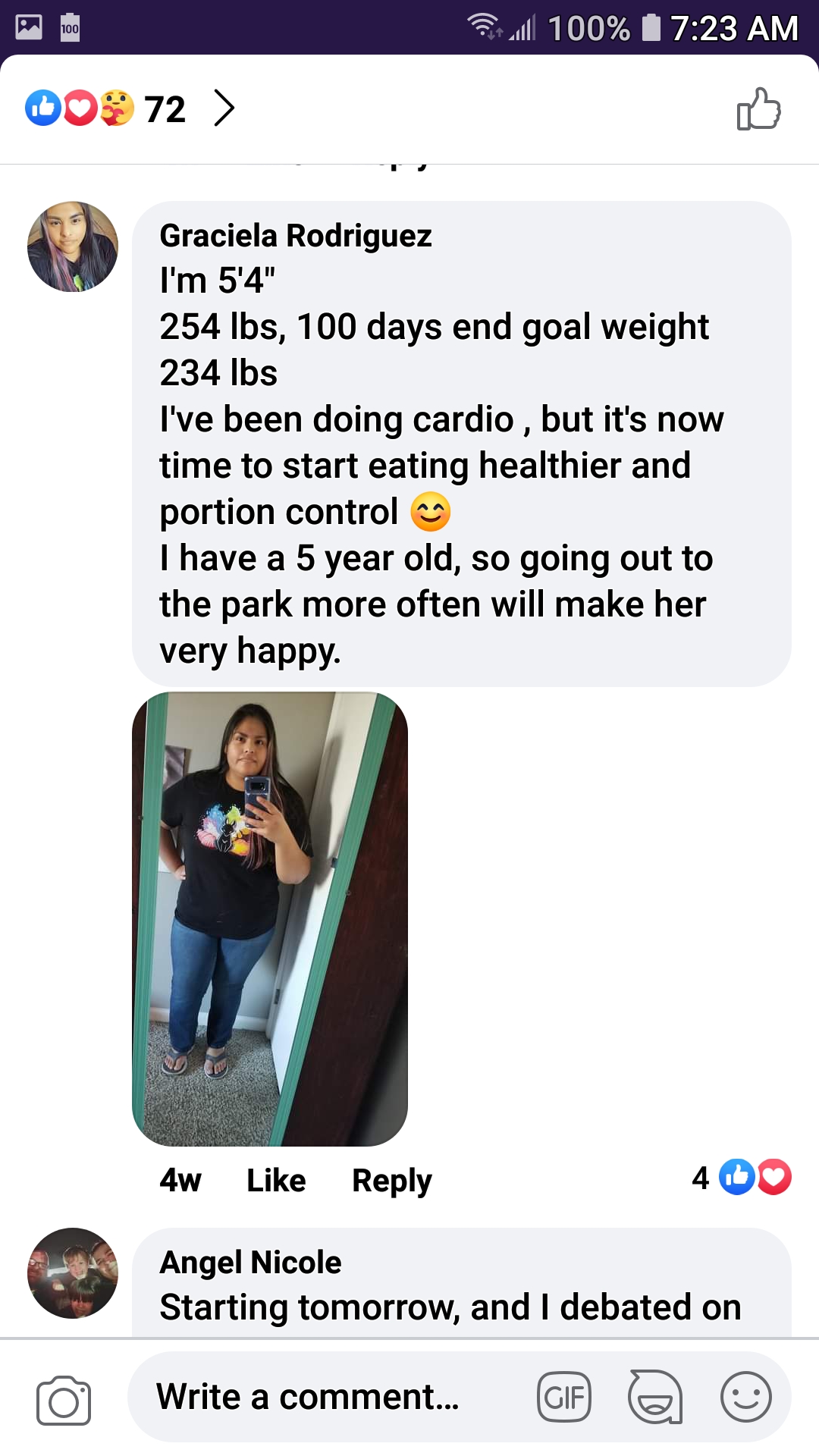Open Graciela Rodriguez's profile picture
819x1456 pixels.
click(x=73, y=246)
